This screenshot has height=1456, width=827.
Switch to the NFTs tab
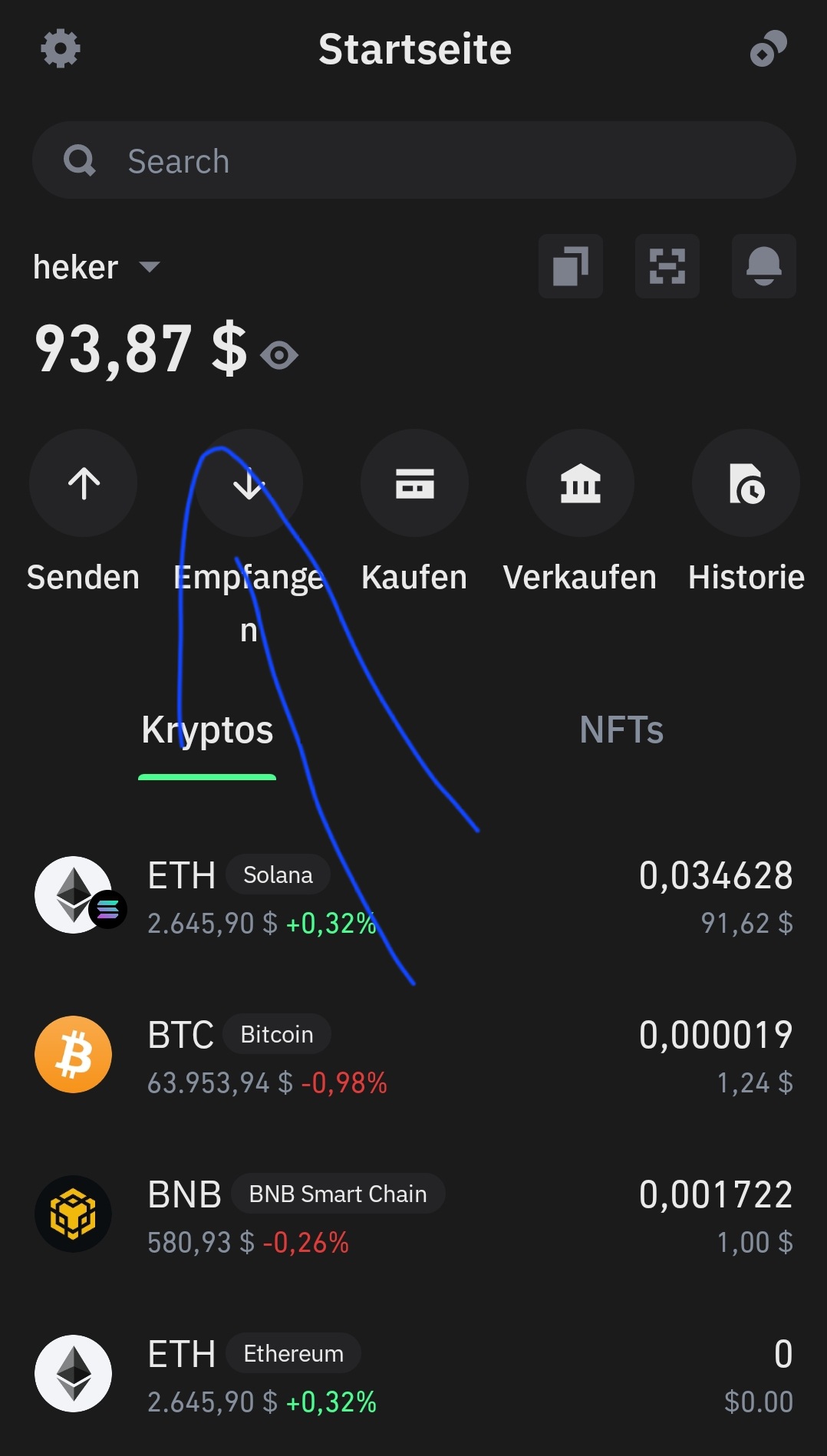point(621,730)
